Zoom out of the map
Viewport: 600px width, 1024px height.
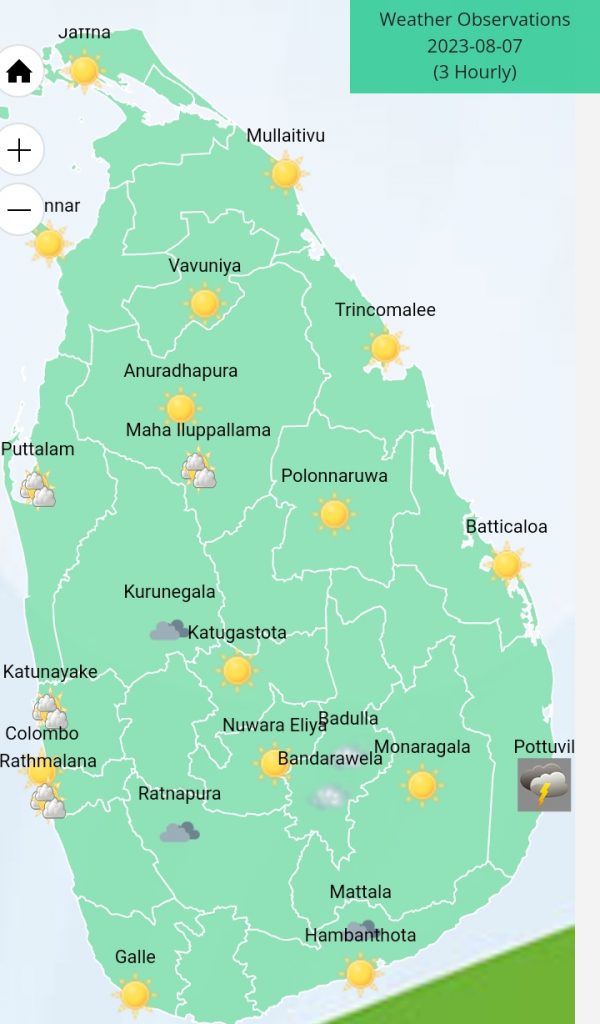19,209
